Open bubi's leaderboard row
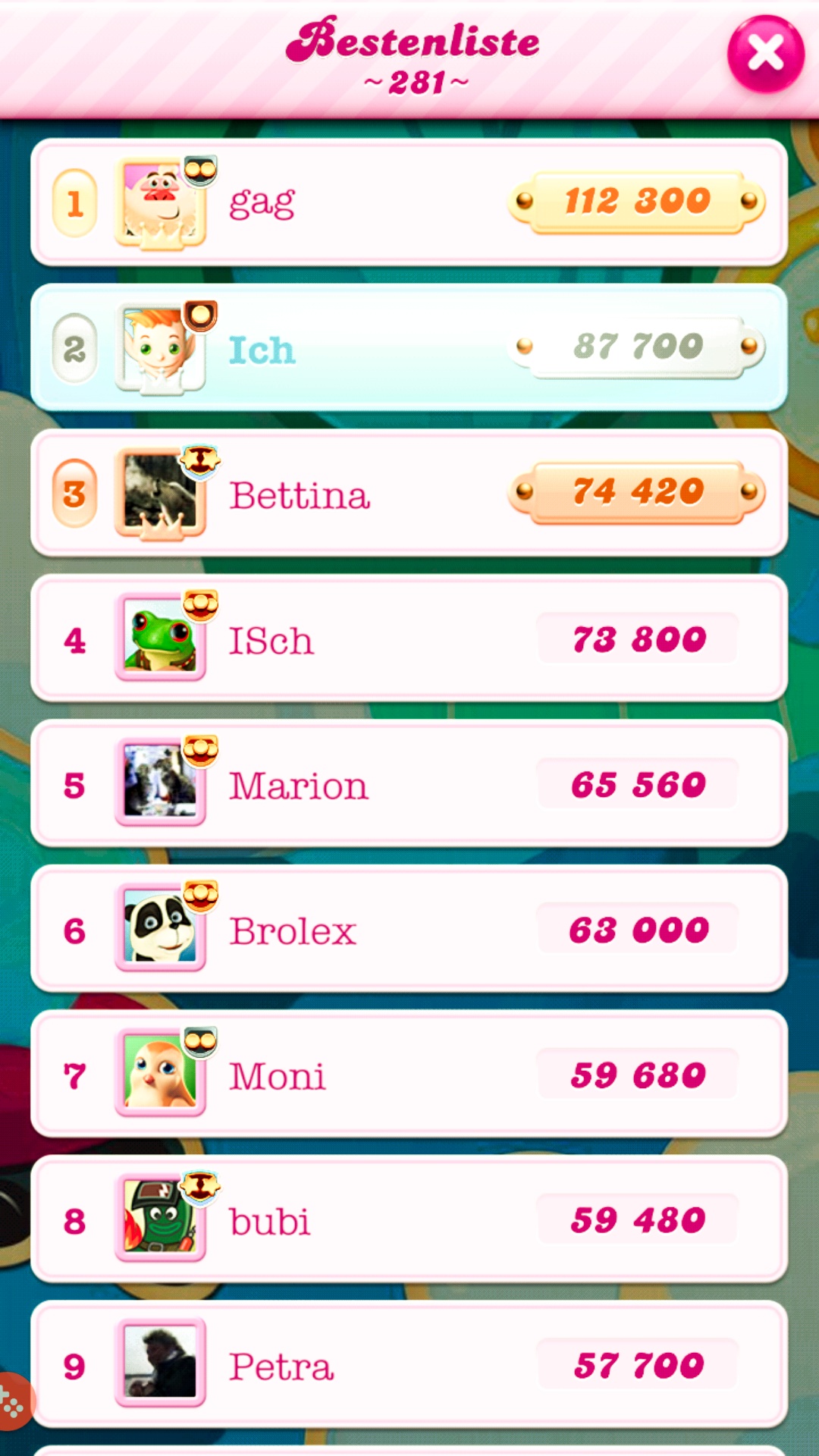 click(x=409, y=1221)
